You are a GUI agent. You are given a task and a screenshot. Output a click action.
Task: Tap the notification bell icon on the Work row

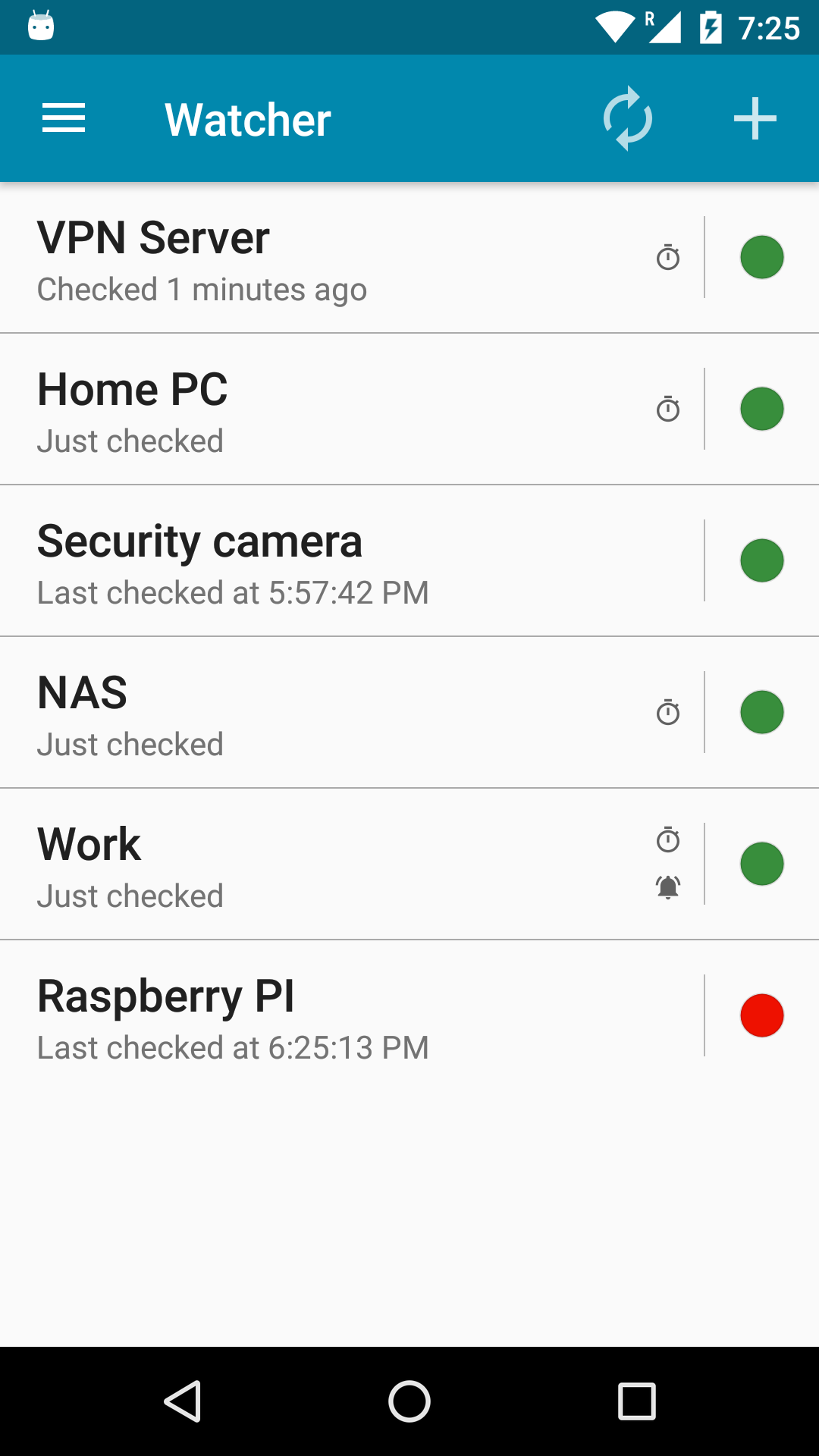pos(667,886)
